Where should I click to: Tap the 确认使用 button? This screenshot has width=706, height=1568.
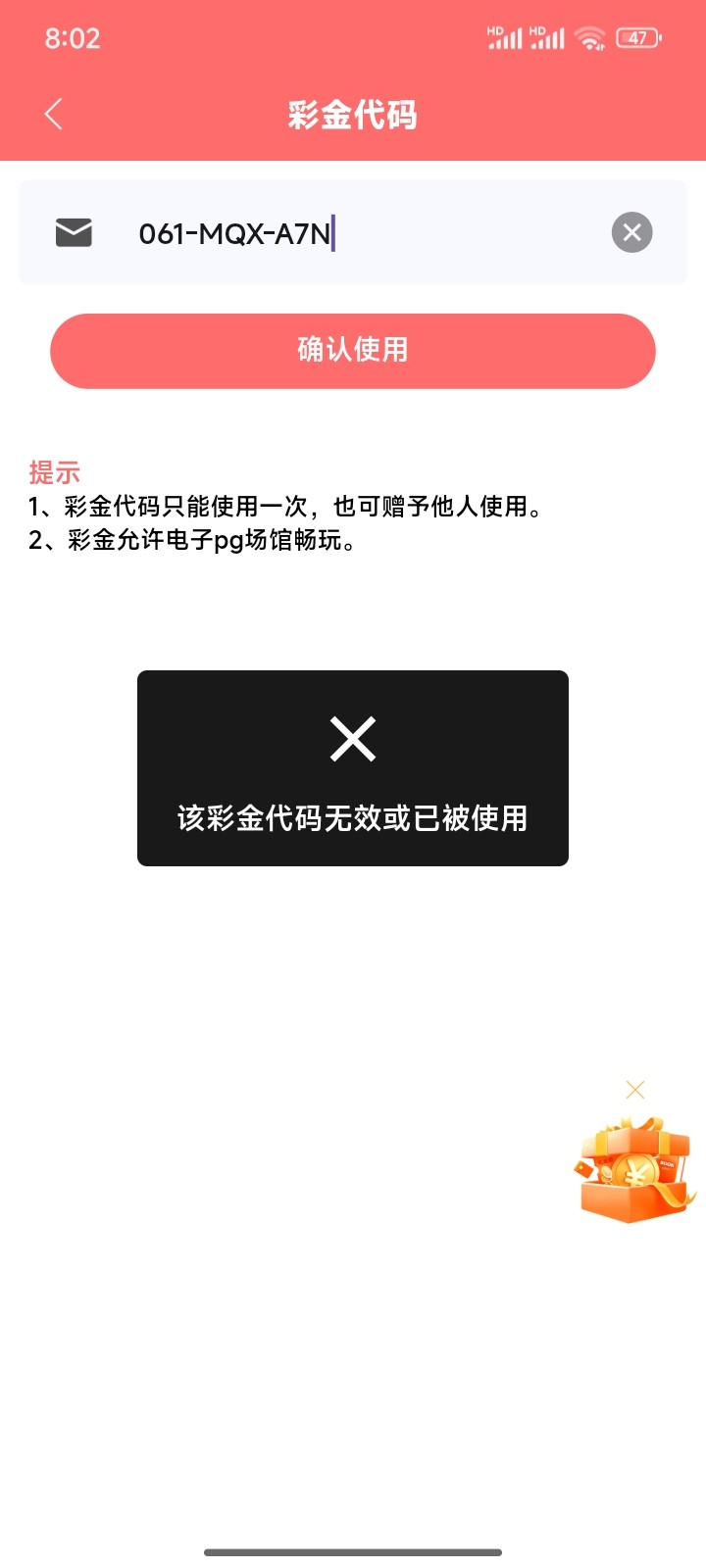click(x=353, y=351)
